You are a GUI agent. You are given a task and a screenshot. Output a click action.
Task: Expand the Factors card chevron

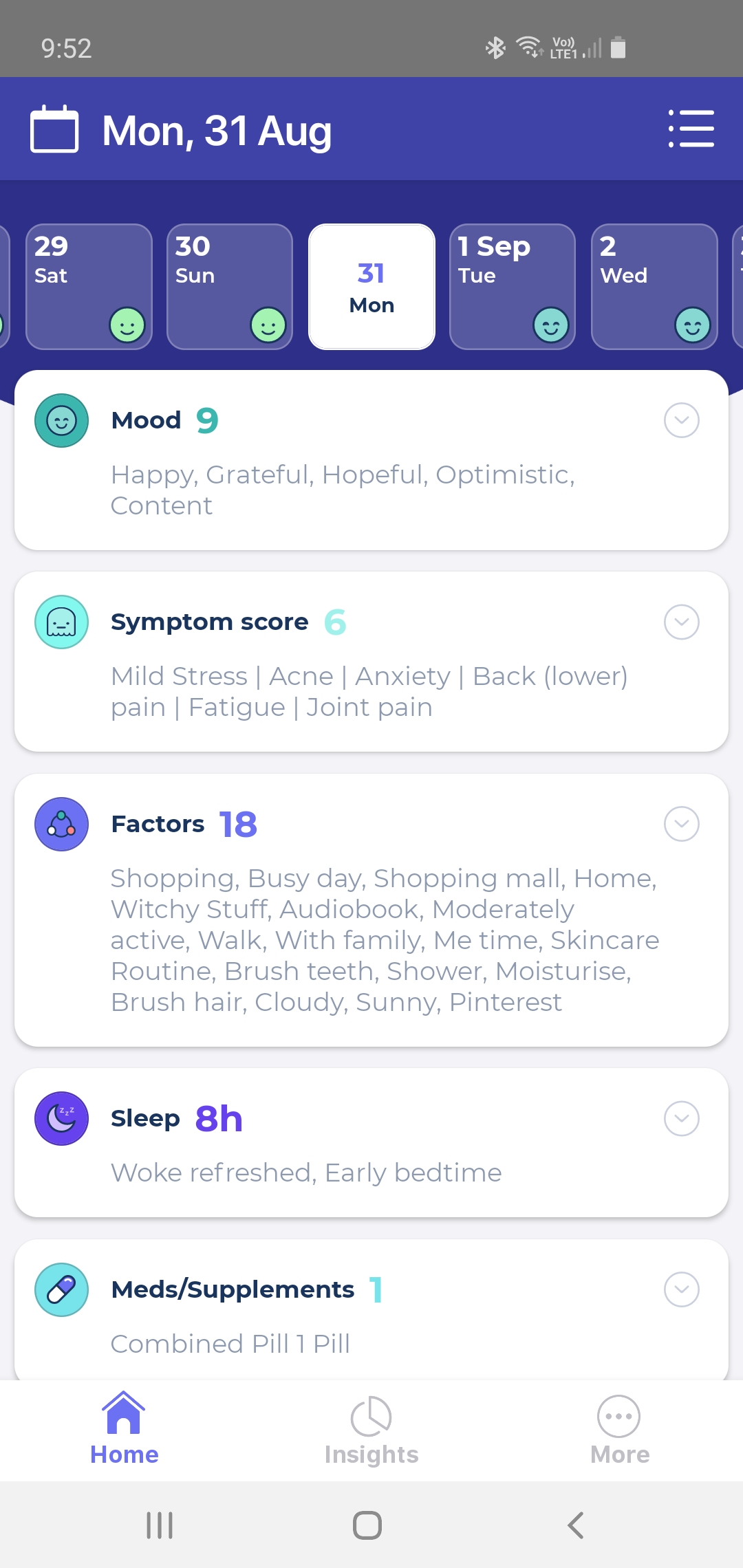[682, 824]
